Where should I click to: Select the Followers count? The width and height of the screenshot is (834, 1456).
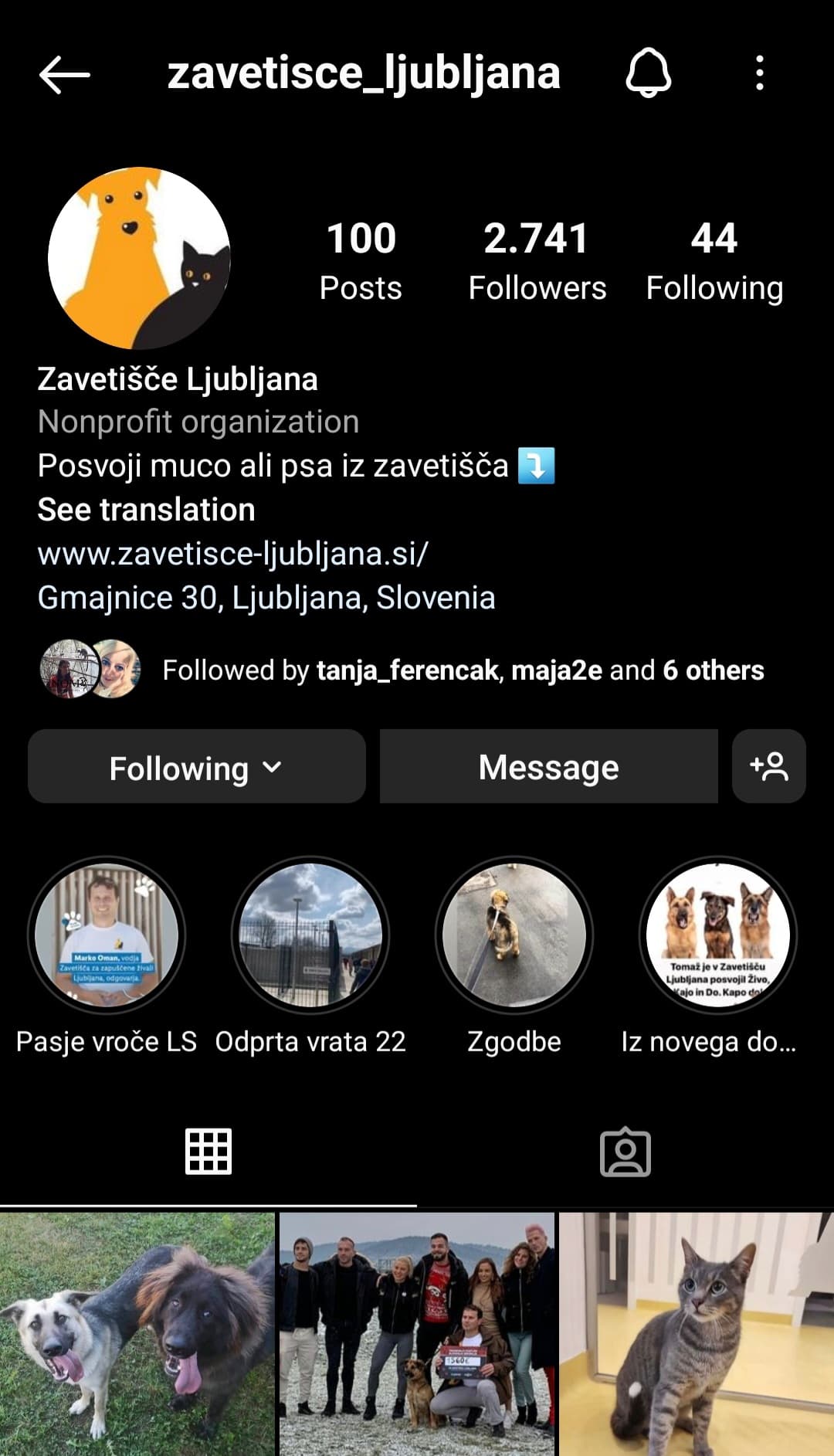536,259
